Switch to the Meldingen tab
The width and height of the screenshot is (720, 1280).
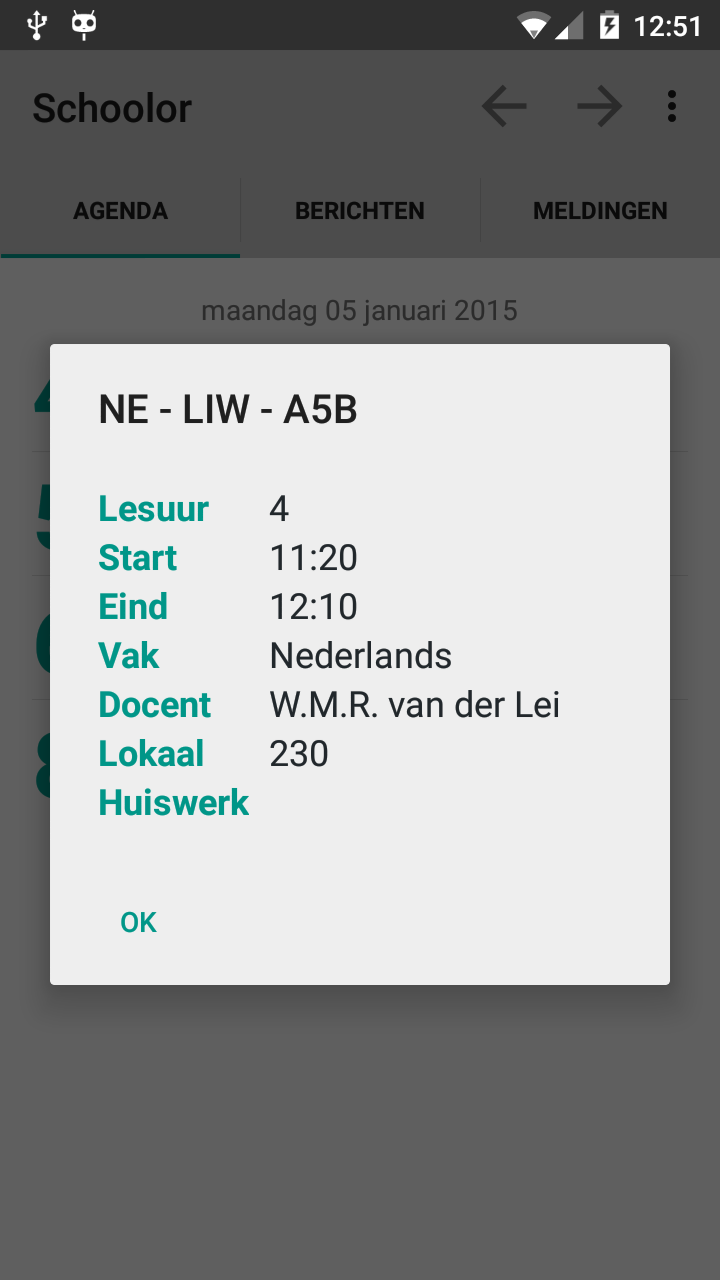tap(600, 211)
